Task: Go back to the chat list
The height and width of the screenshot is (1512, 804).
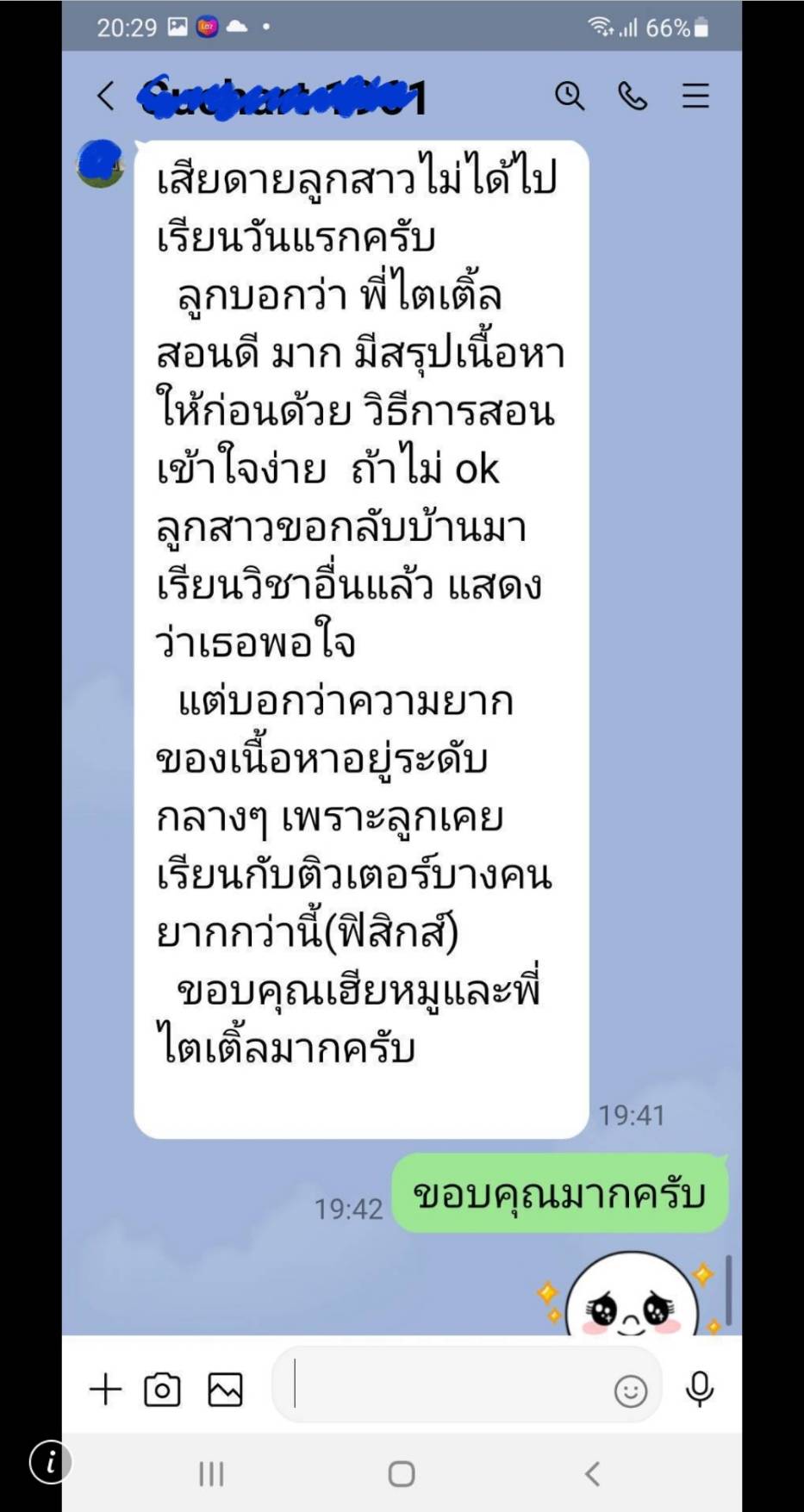Action: [x=105, y=96]
